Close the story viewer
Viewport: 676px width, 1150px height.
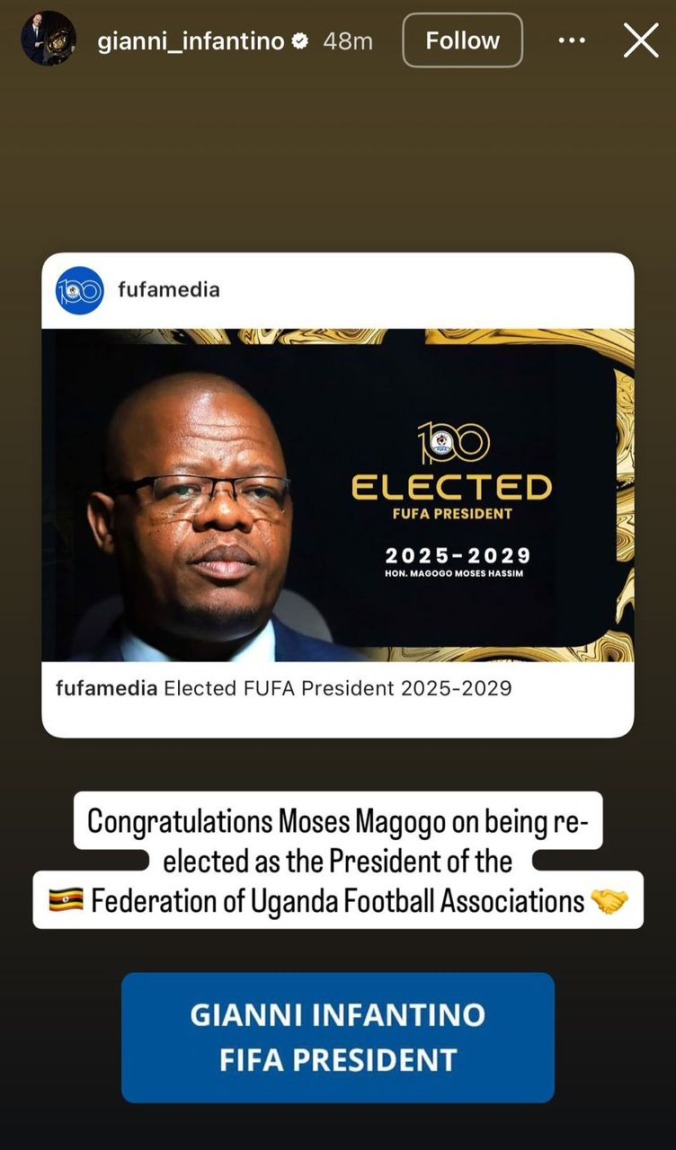click(641, 41)
